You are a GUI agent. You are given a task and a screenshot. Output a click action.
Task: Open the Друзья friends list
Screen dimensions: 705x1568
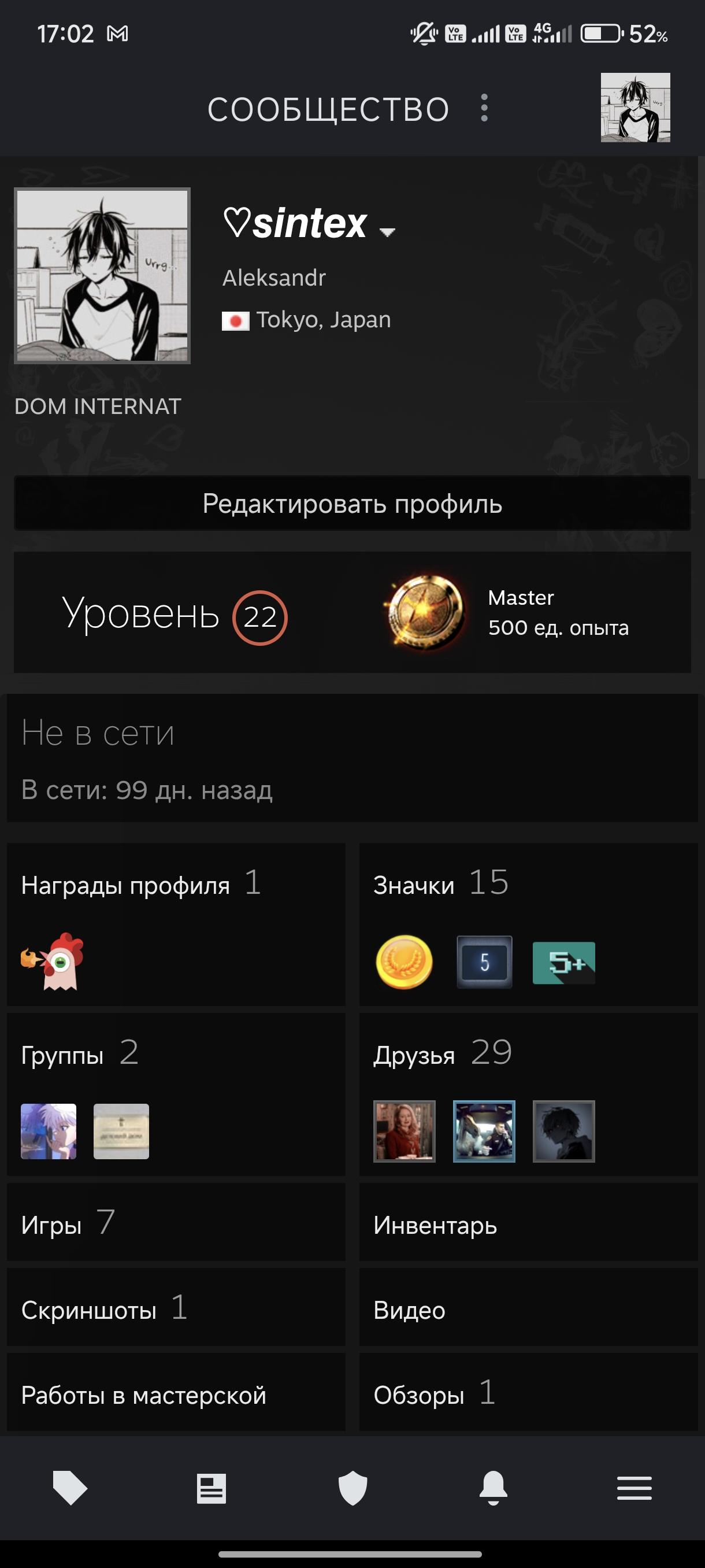click(528, 1094)
